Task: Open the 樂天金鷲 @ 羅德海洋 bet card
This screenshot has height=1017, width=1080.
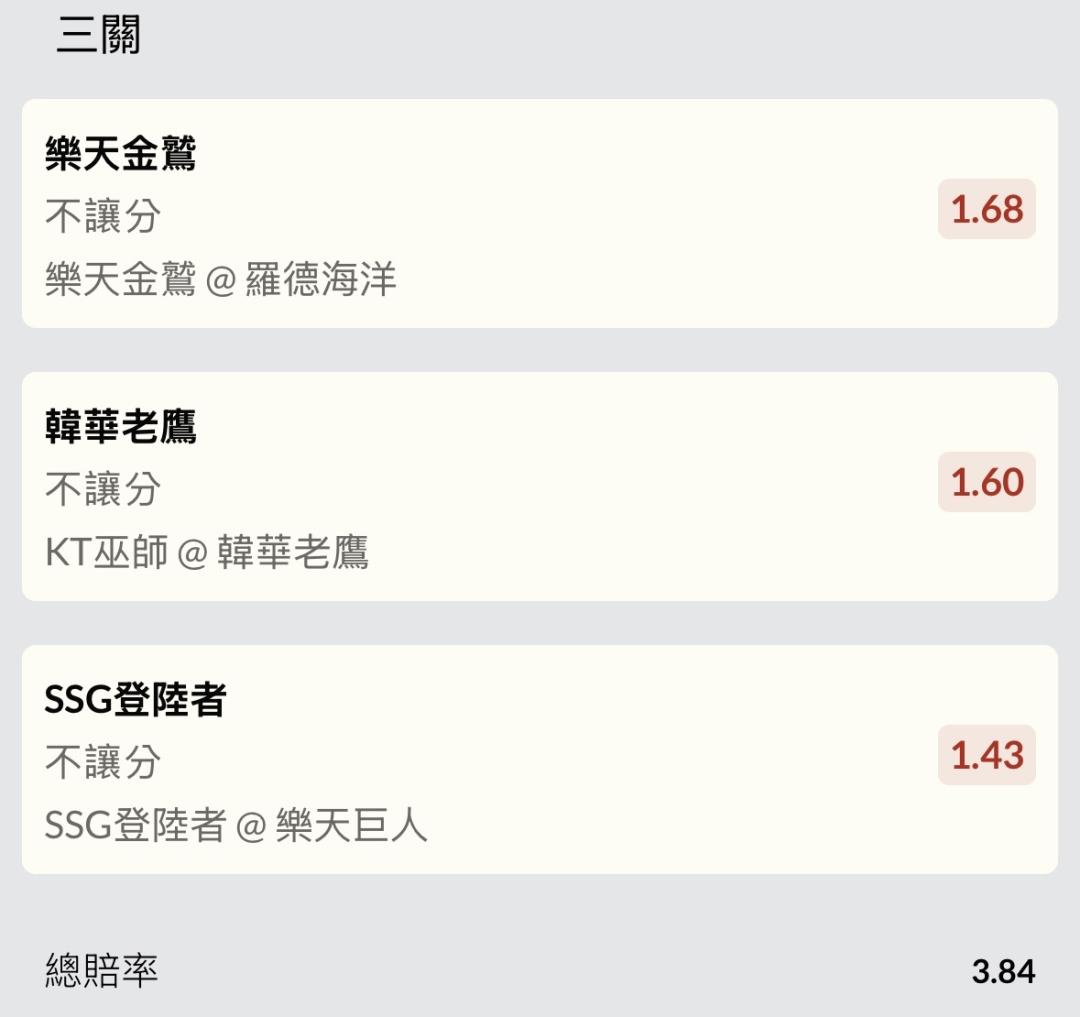Action: [539, 213]
